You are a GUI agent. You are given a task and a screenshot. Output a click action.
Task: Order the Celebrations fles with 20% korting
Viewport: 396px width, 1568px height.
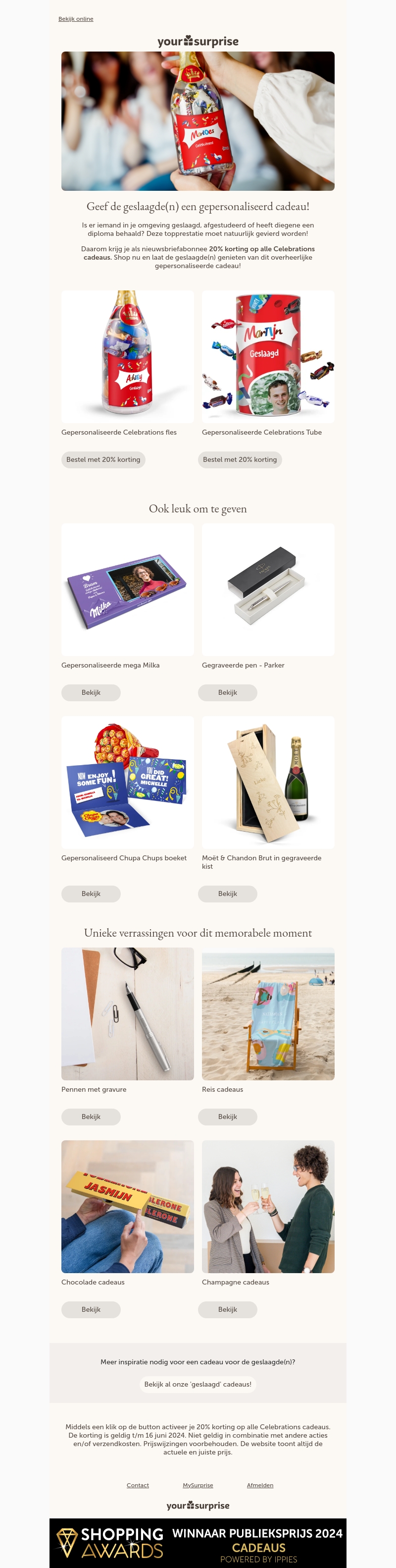pos(103,459)
